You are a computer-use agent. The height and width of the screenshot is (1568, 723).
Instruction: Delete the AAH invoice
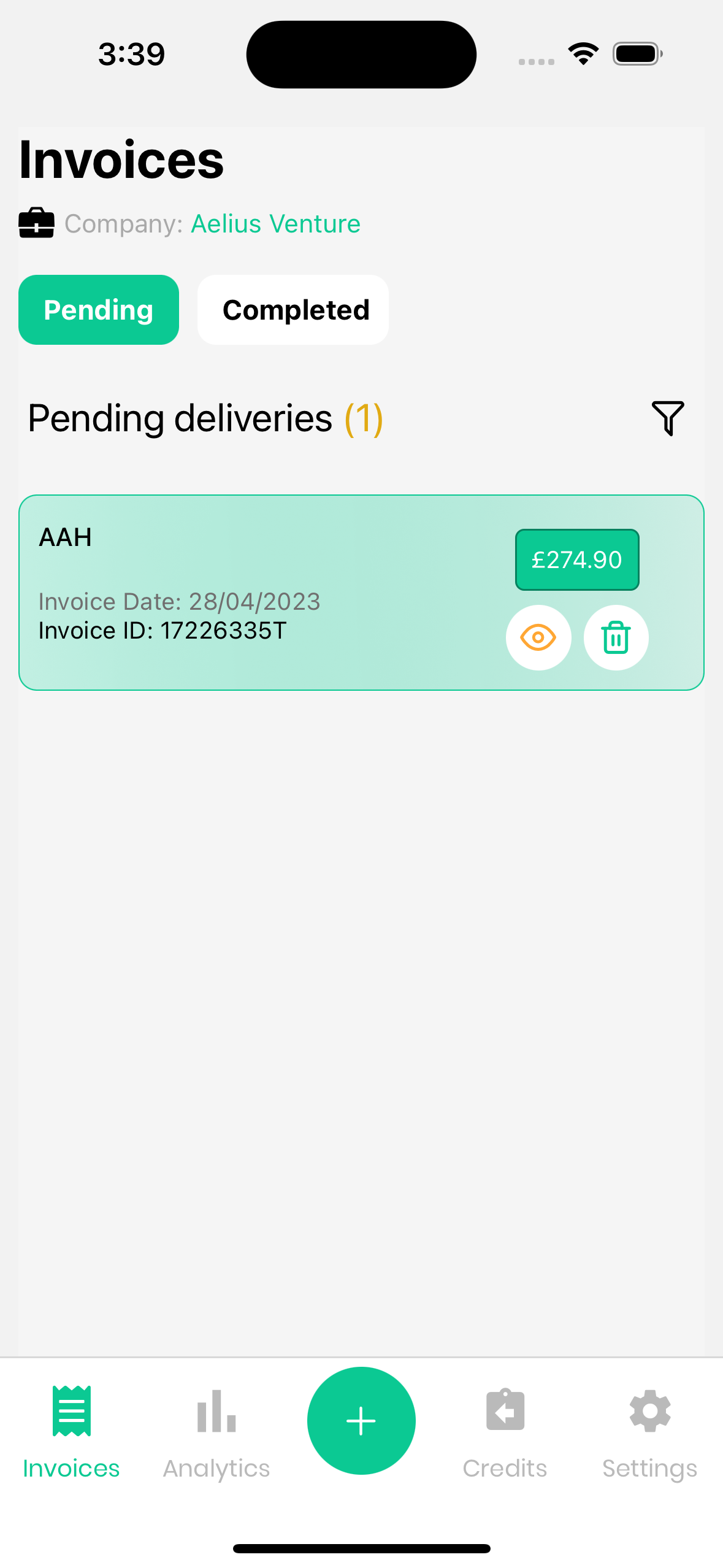pos(616,638)
